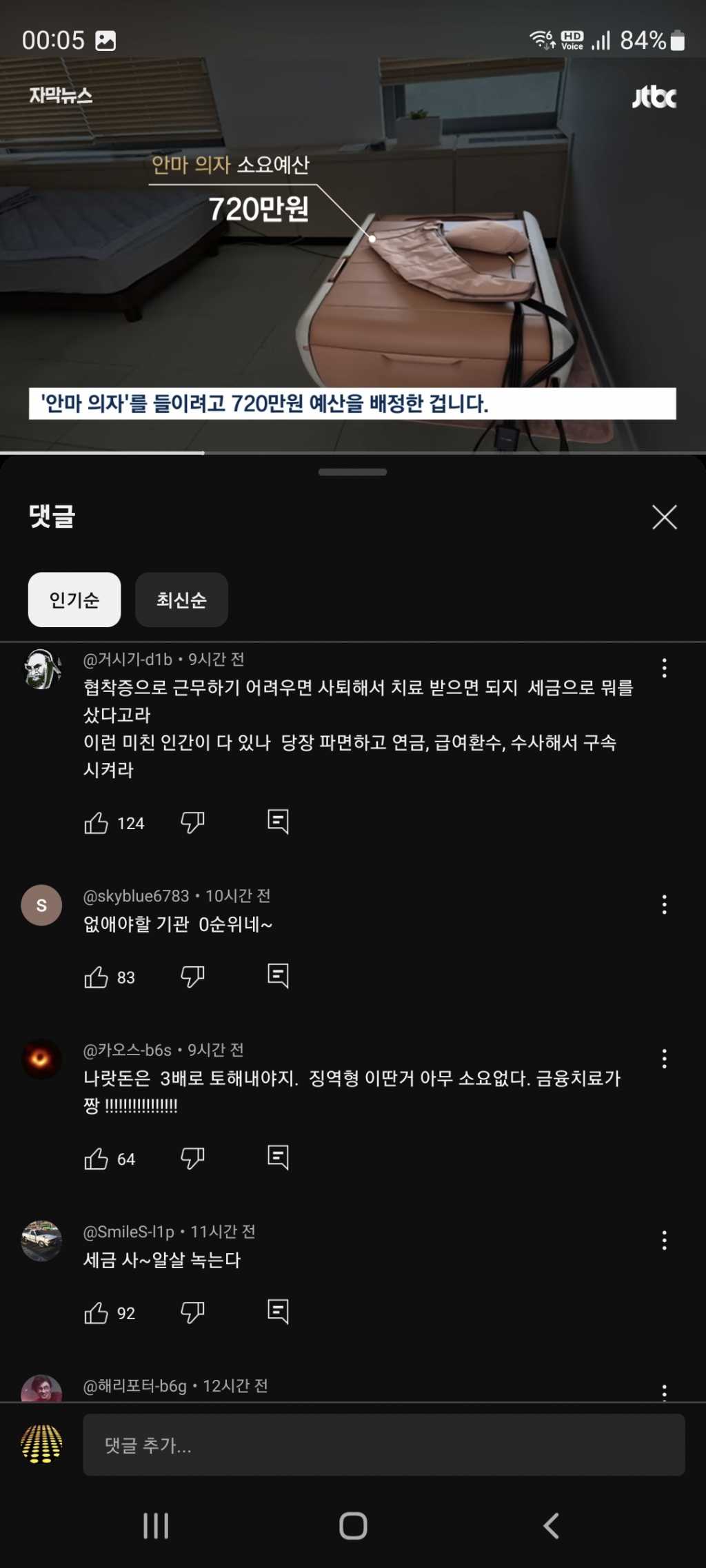
Task: Dislike the comment by @카오스-b6s
Action: [192, 1159]
